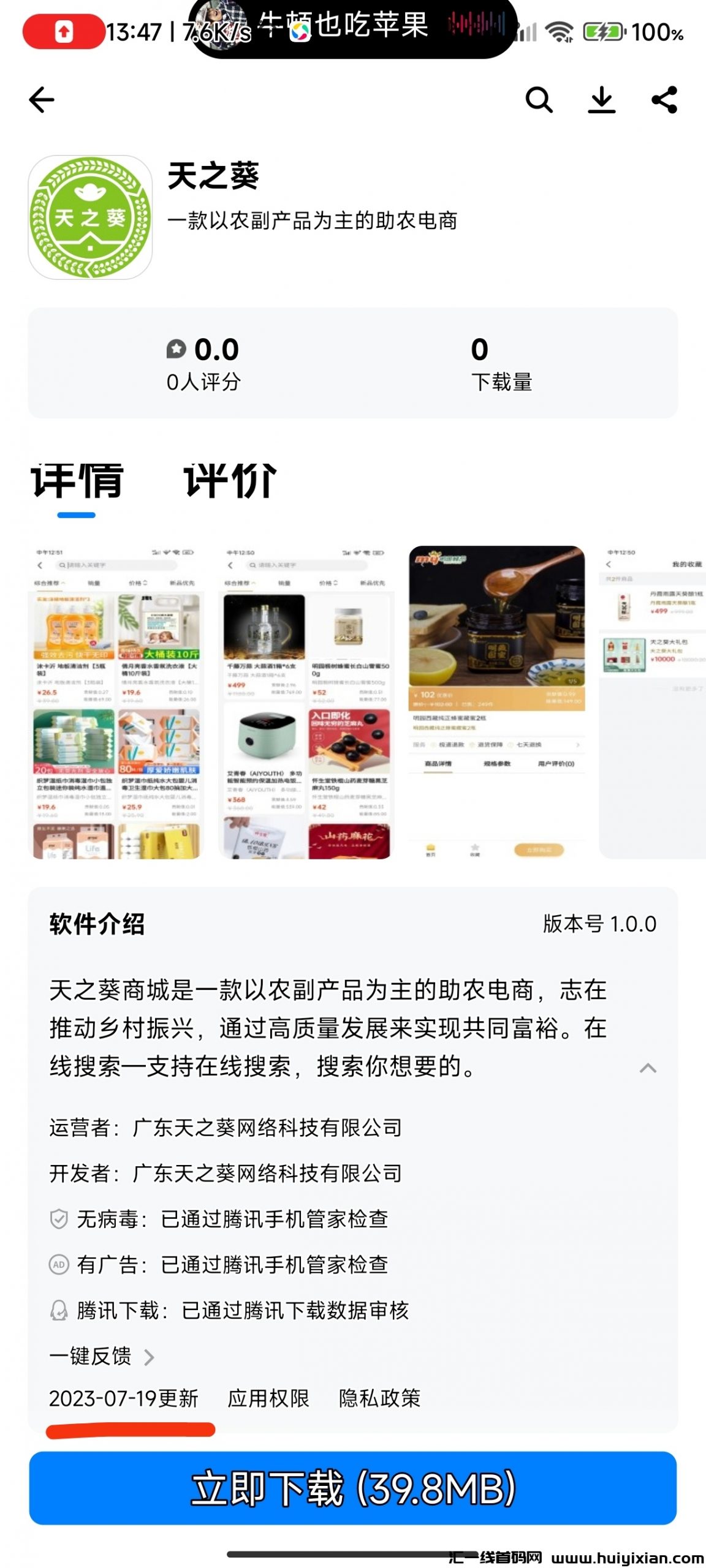This screenshot has width=706, height=1568.
Task: Select the 详情 tab
Action: 77,481
